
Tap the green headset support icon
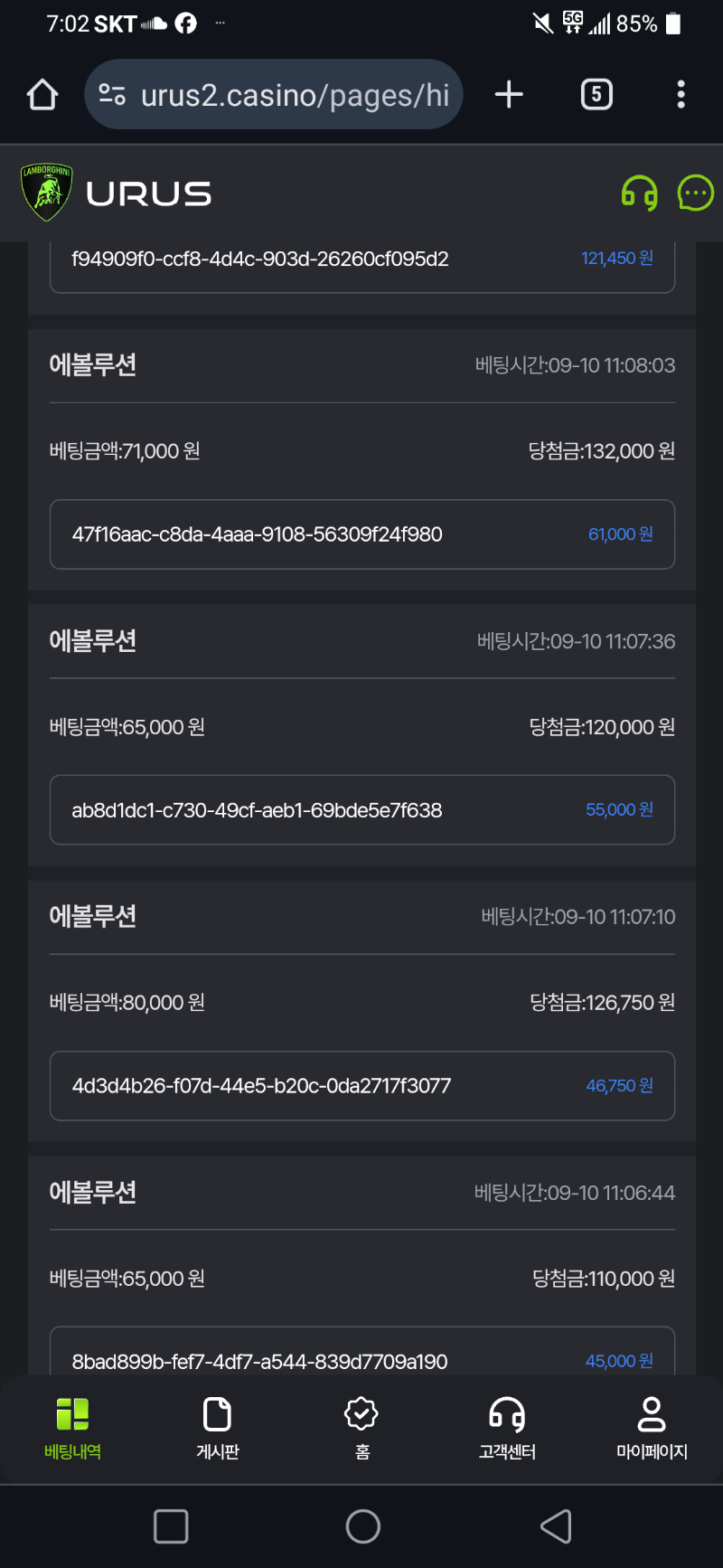click(x=639, y=193)
